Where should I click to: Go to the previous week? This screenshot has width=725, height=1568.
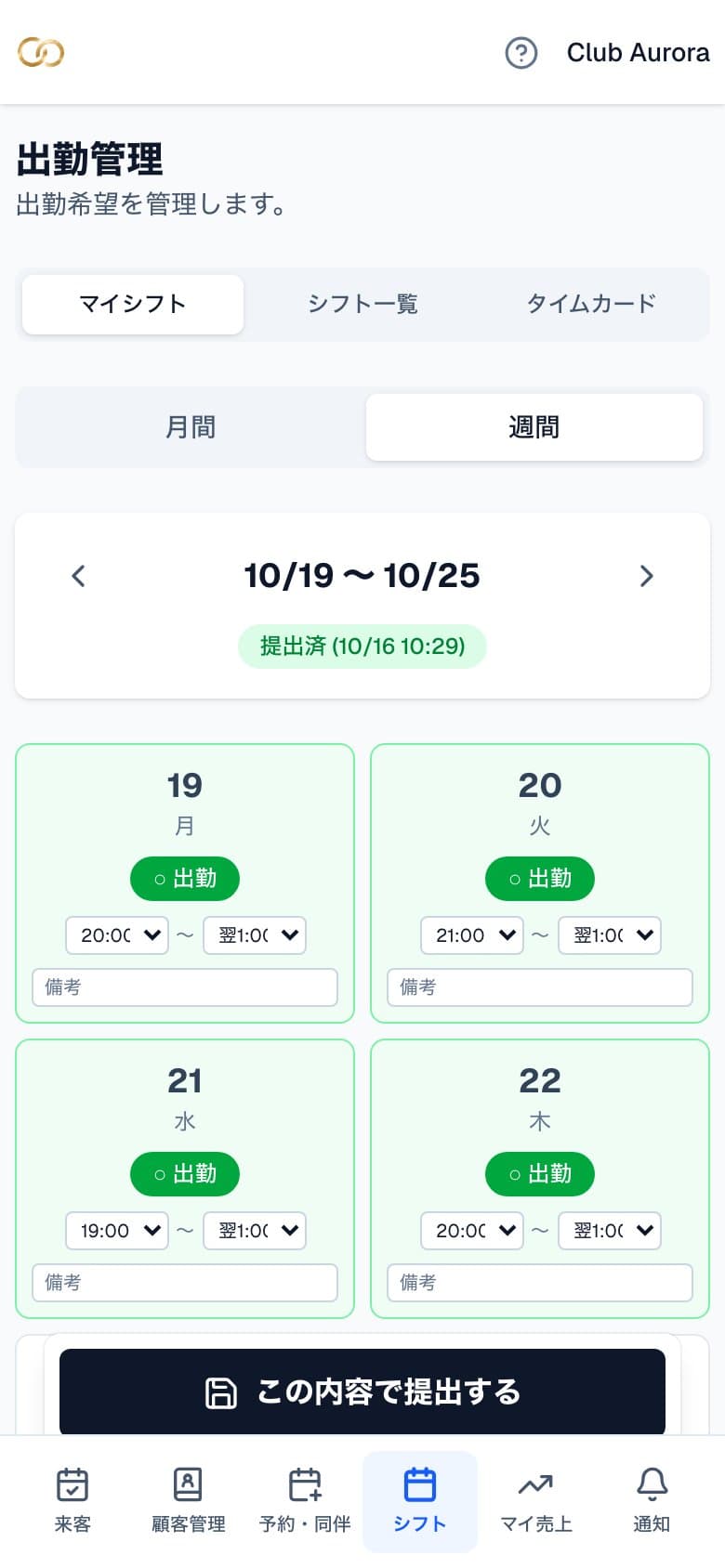[79, 576]
